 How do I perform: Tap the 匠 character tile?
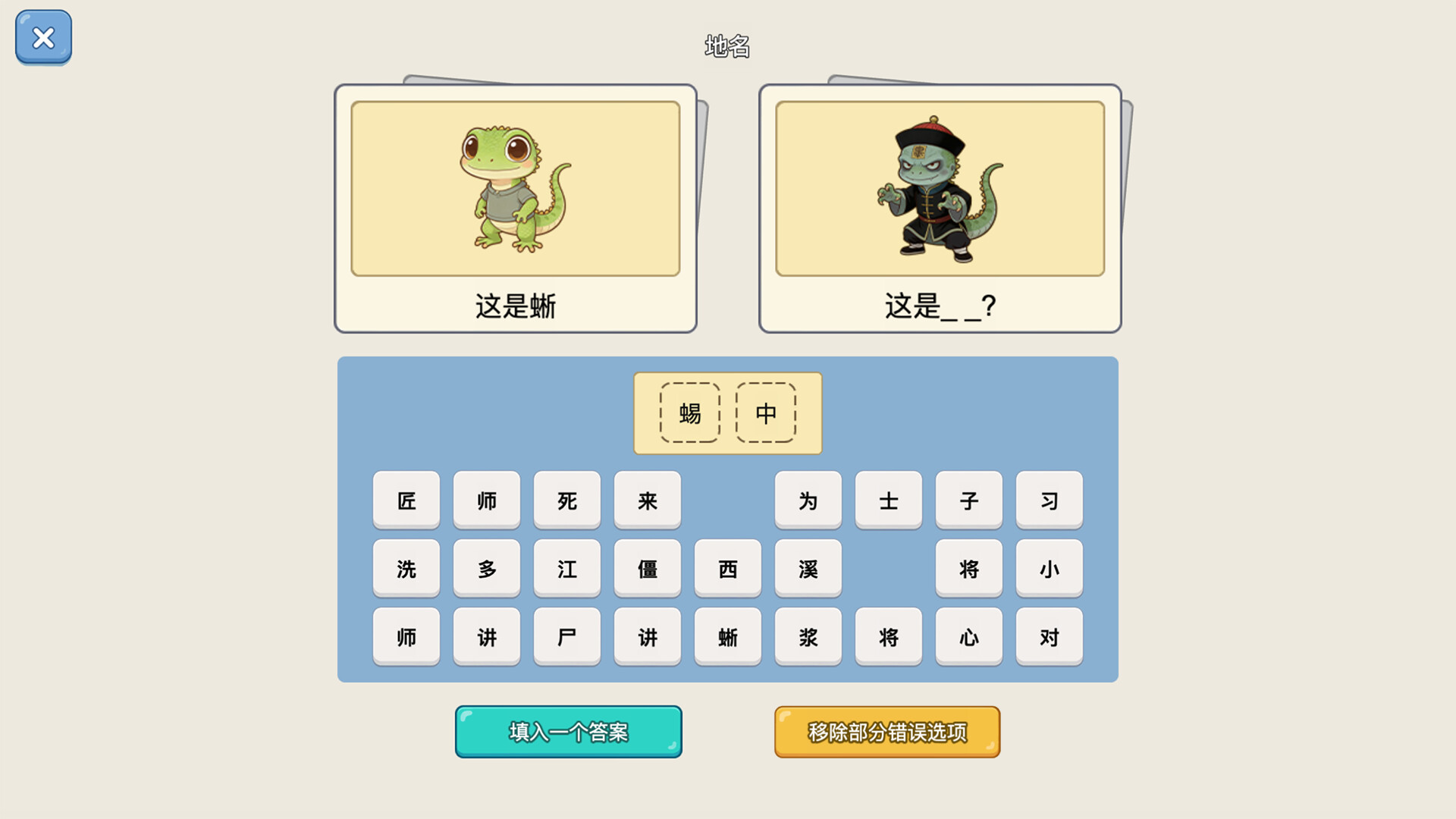point(406,500)
